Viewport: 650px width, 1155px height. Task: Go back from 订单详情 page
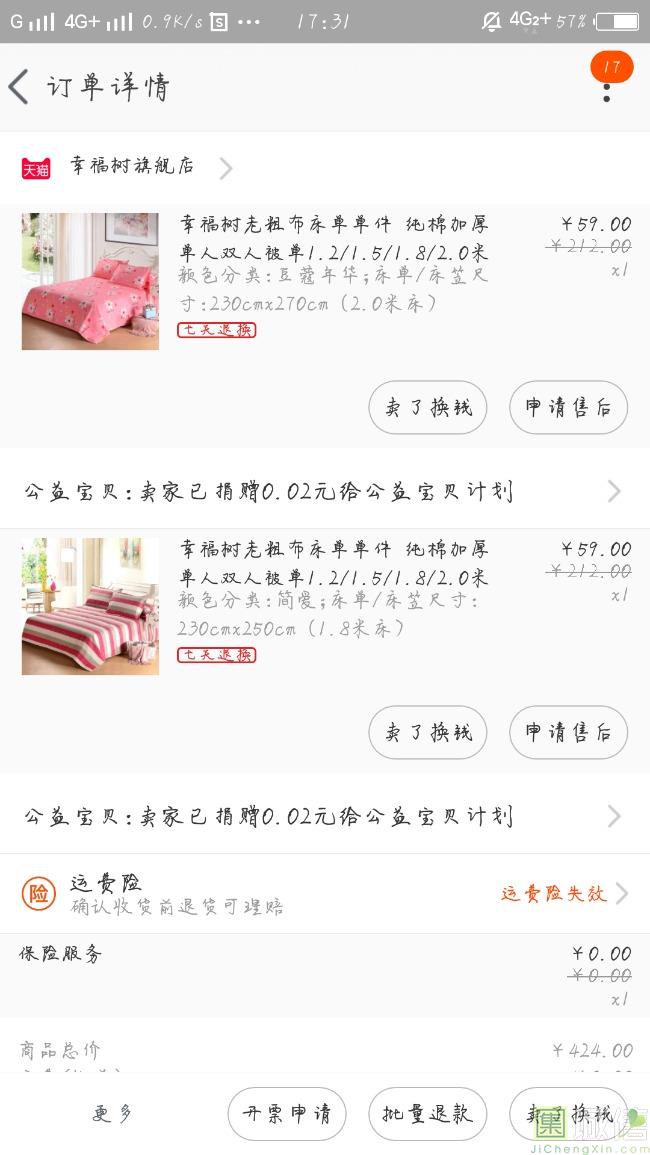tap(19, 87)
